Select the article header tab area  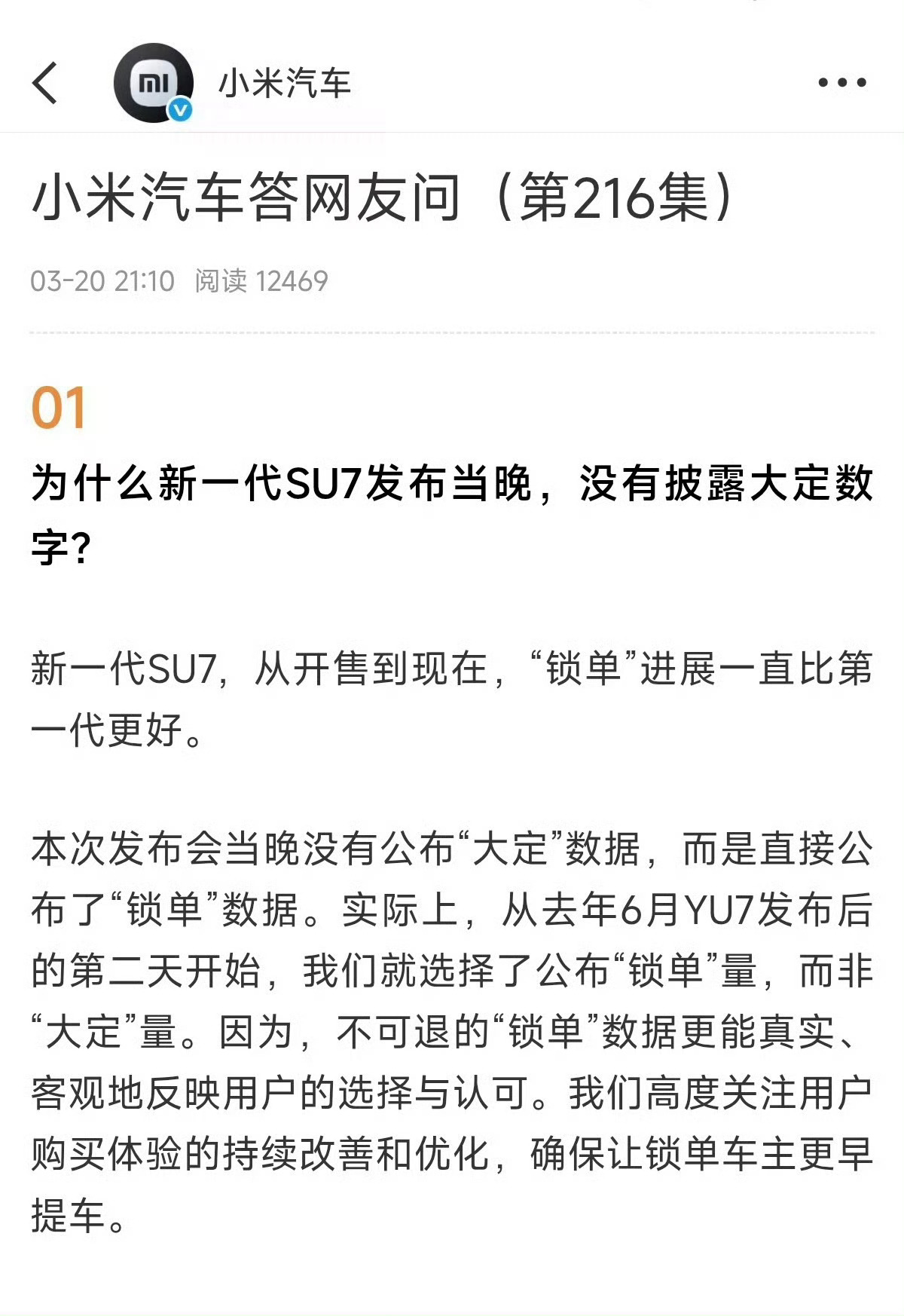(452, 84)
